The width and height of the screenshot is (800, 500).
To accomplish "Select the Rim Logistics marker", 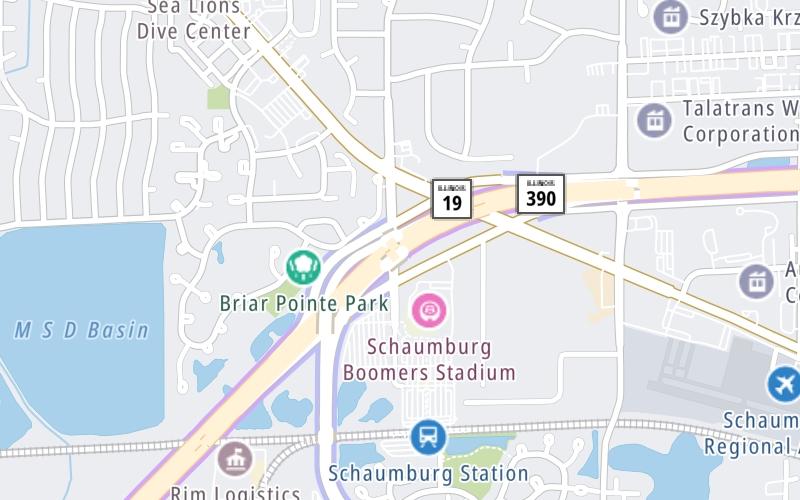I will tap(236, 460).
